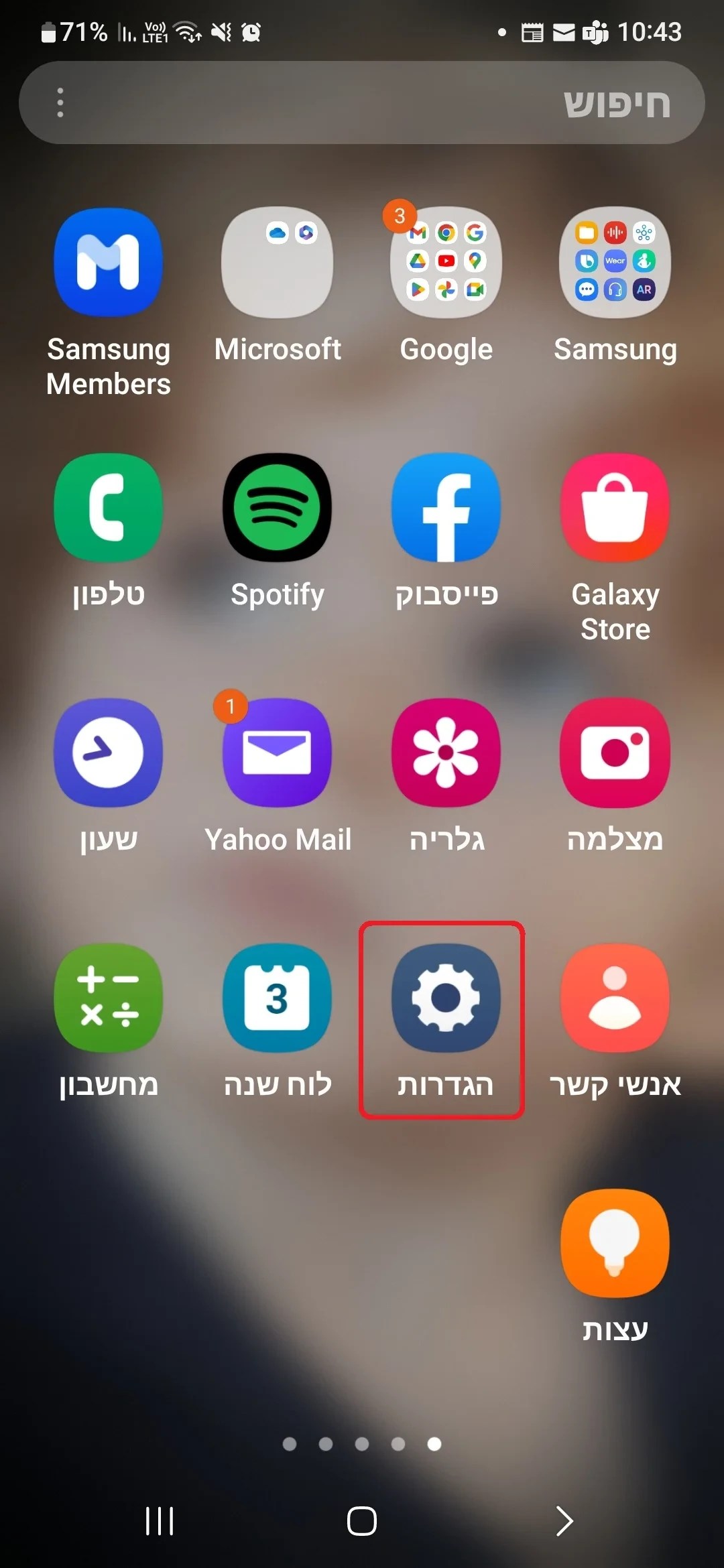Open the search options three-dot menu
The height and width of the screenshot is (1568, 724).
tap(60, 102)
